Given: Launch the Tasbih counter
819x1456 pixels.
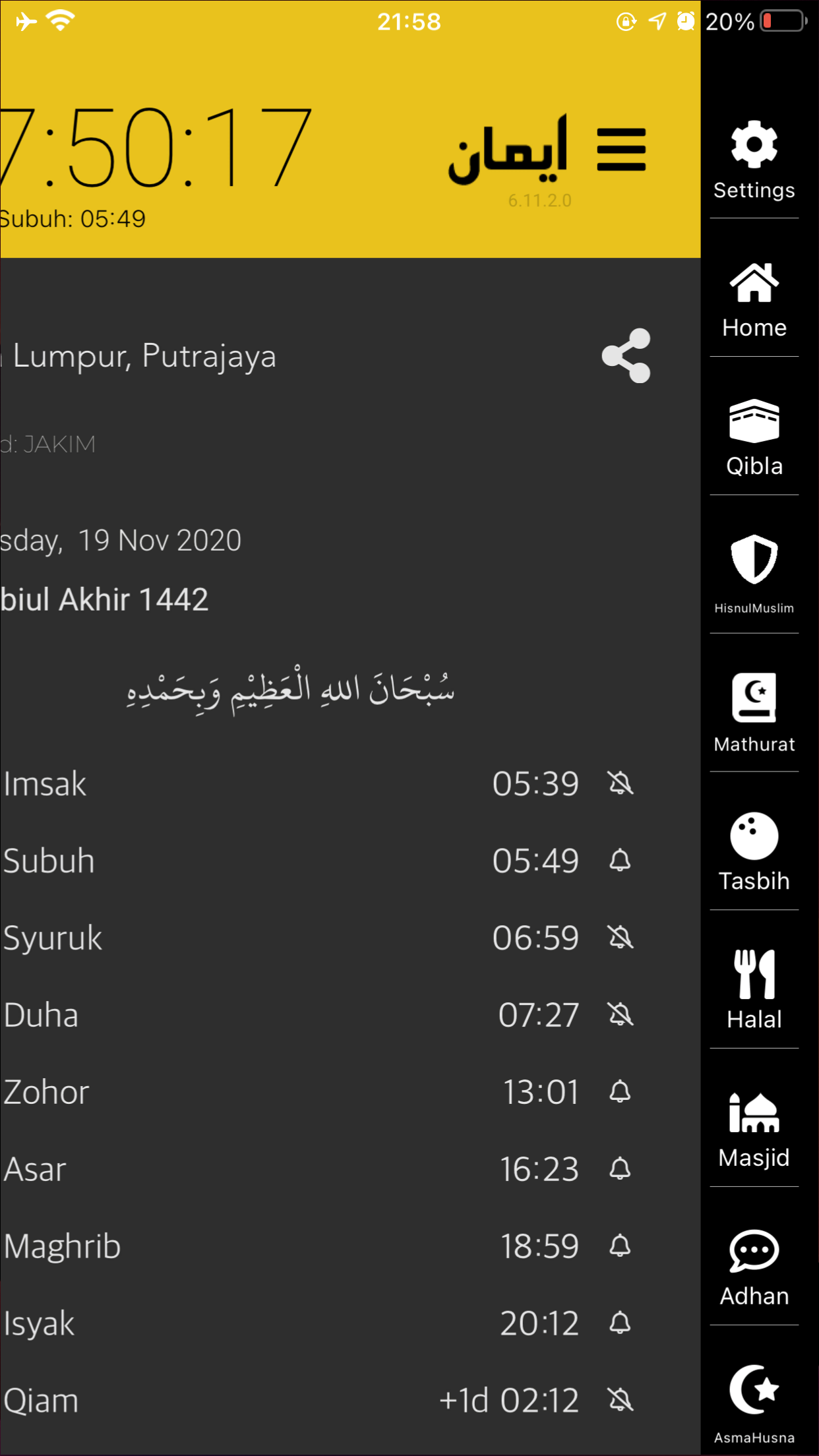Looking at the screenshot, I should pos(754,852).
